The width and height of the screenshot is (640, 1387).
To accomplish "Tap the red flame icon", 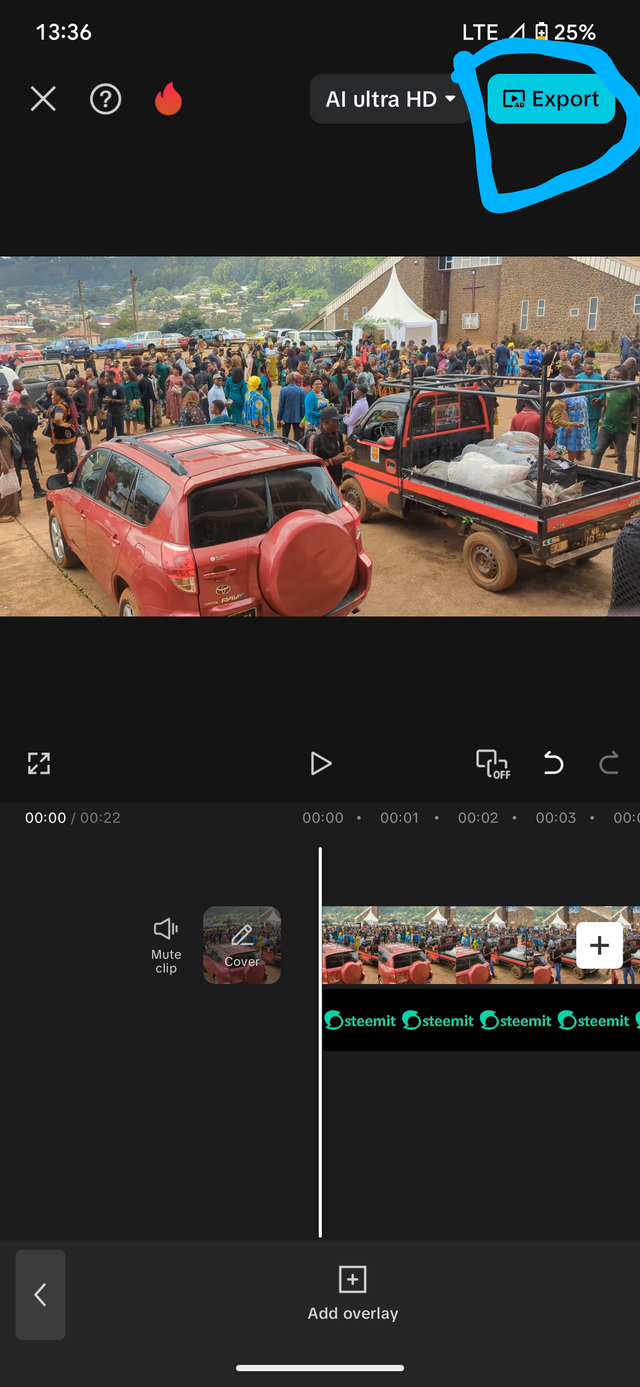I will (x=168, y=99).
